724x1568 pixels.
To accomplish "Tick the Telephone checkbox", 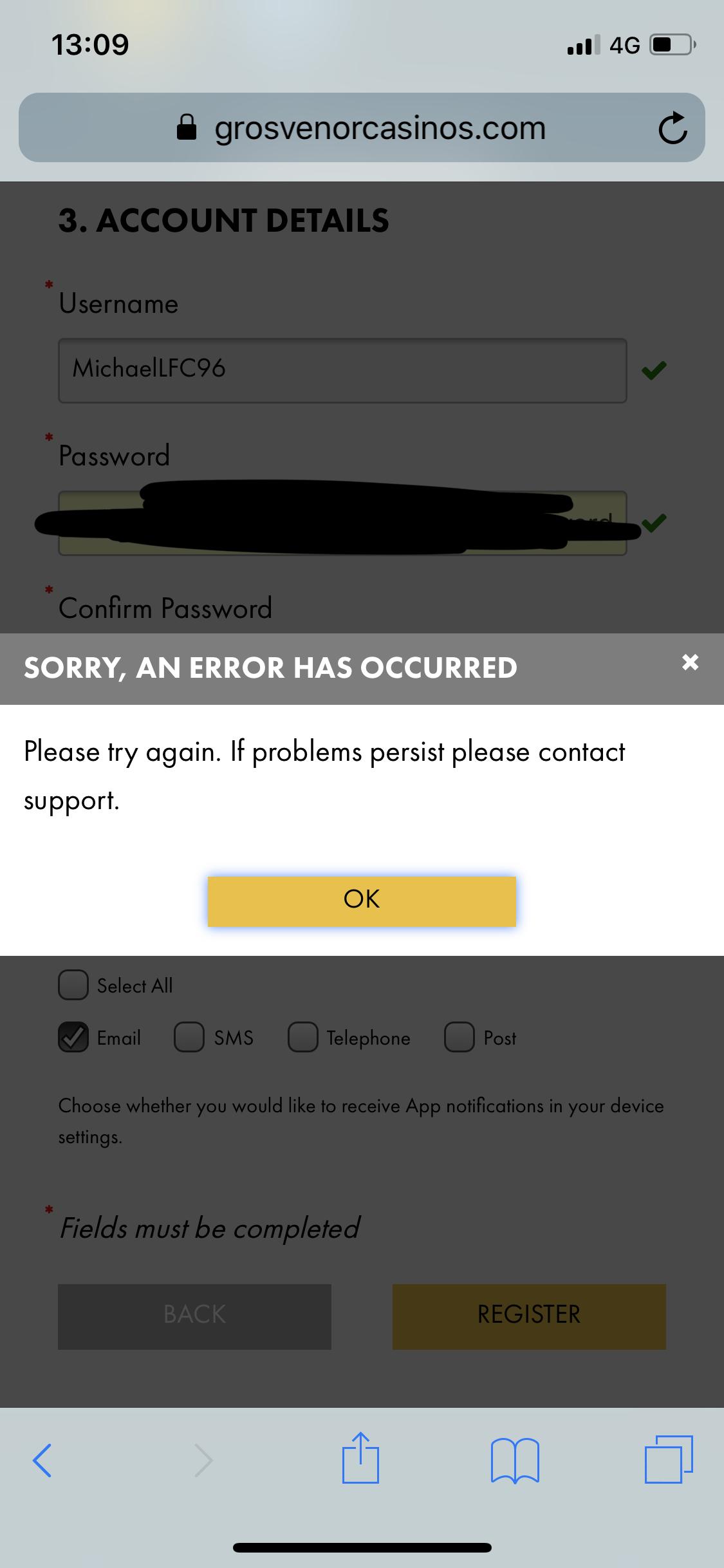I will pos(303,1037).
